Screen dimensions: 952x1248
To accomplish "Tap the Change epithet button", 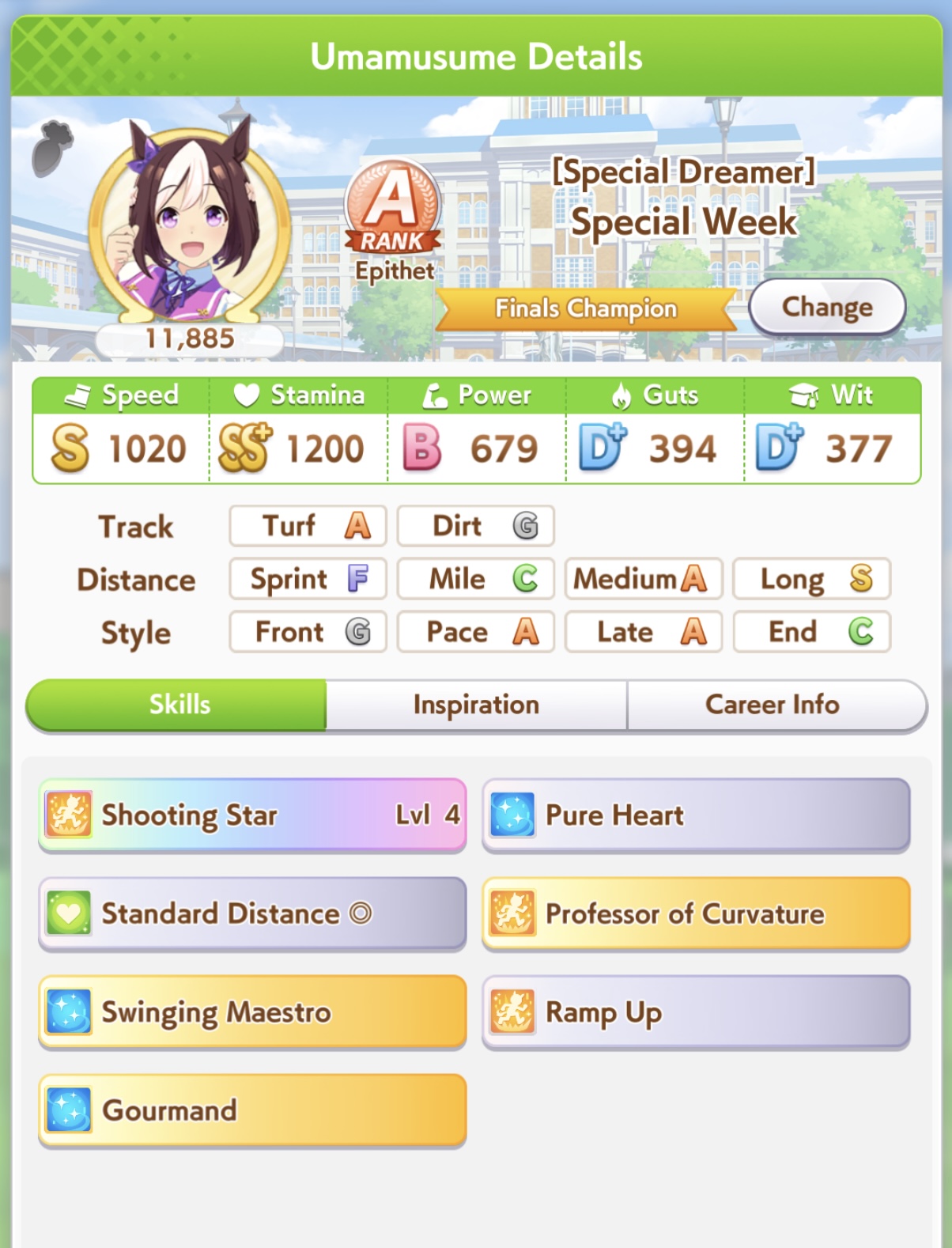I will (826, 307).
